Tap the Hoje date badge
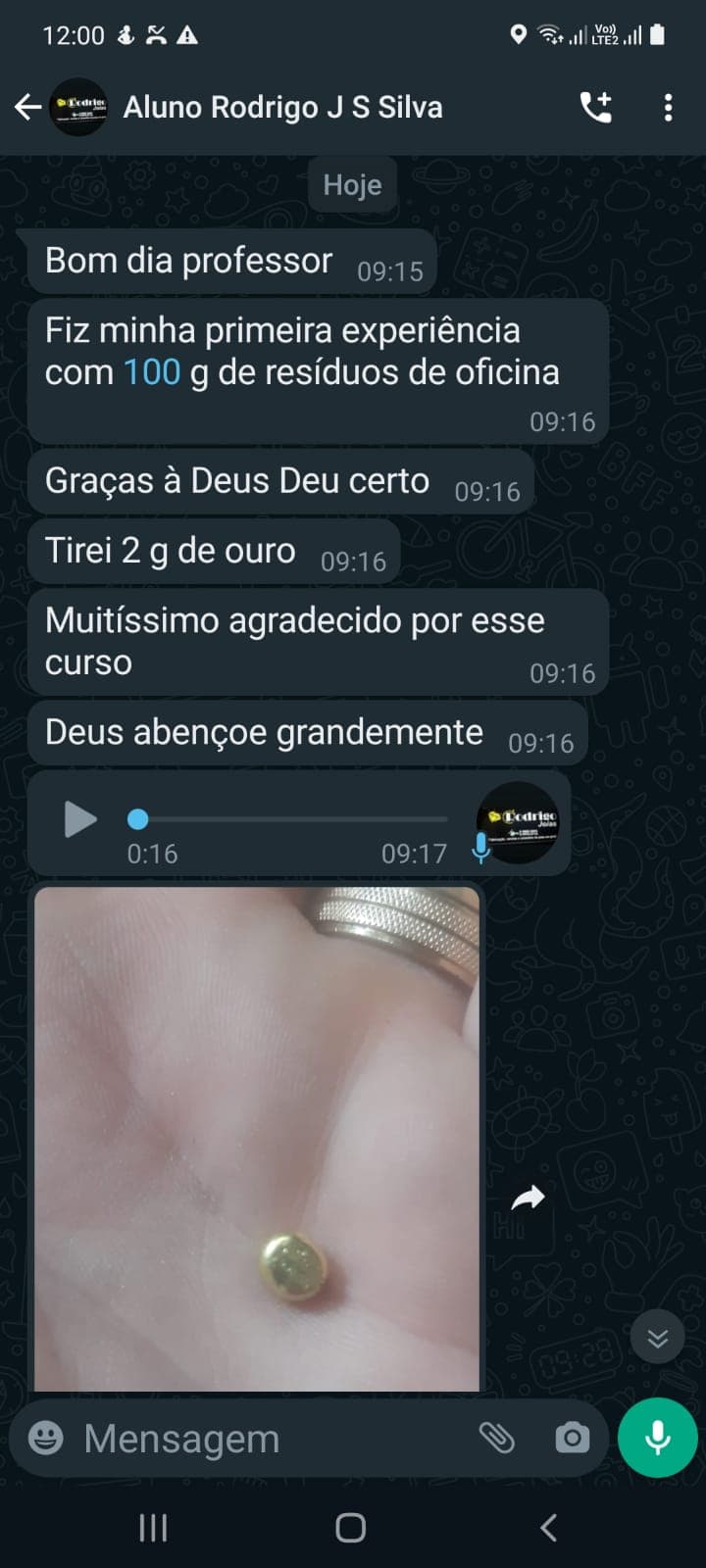 [x=352, y=184]
